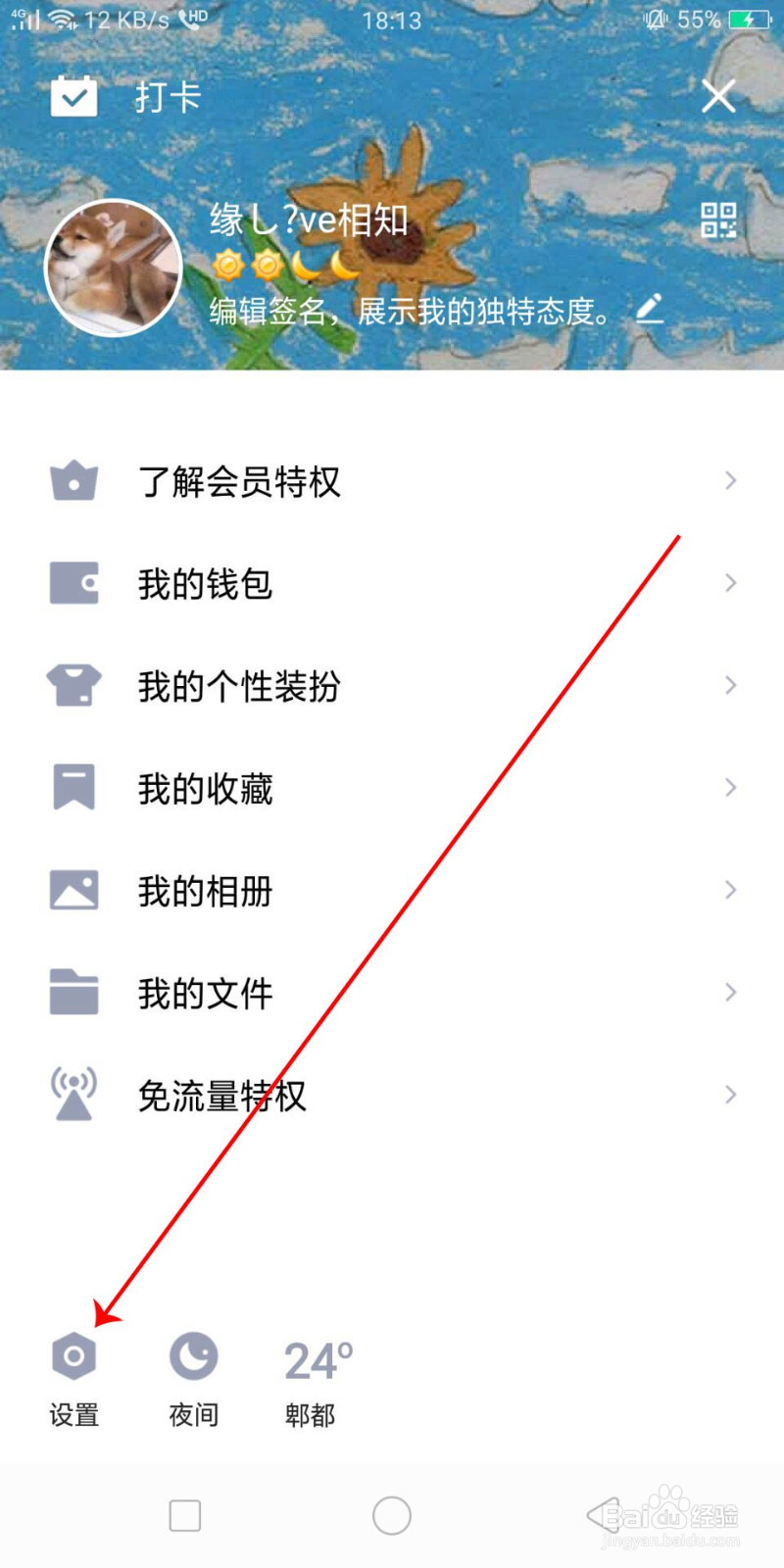Screen dimensions: 784x1568
Task: Open 设置 settings
Action: pos(74,1377)
